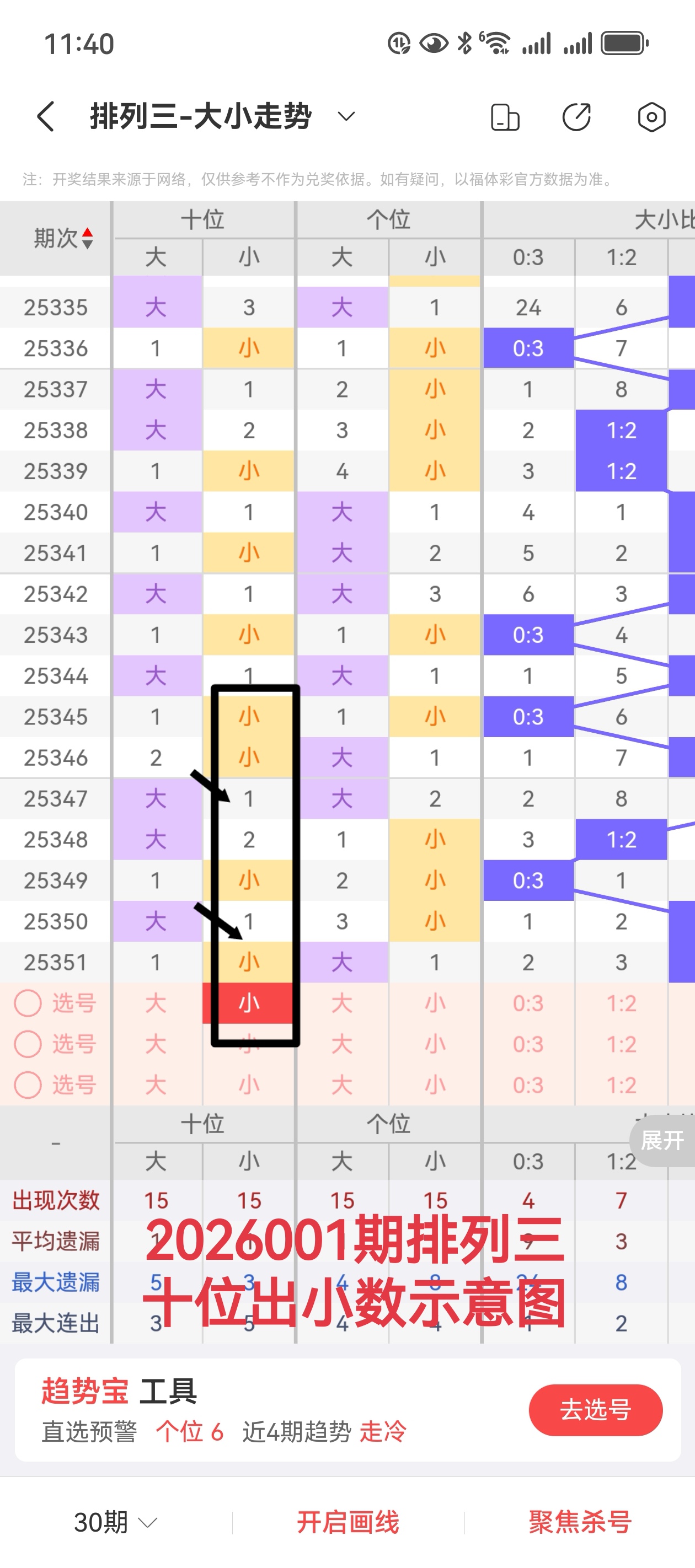Tap row 25351 in the period column
This screenshot has width=695, height=1568.
pyautogui.click(x=55, y=962)
